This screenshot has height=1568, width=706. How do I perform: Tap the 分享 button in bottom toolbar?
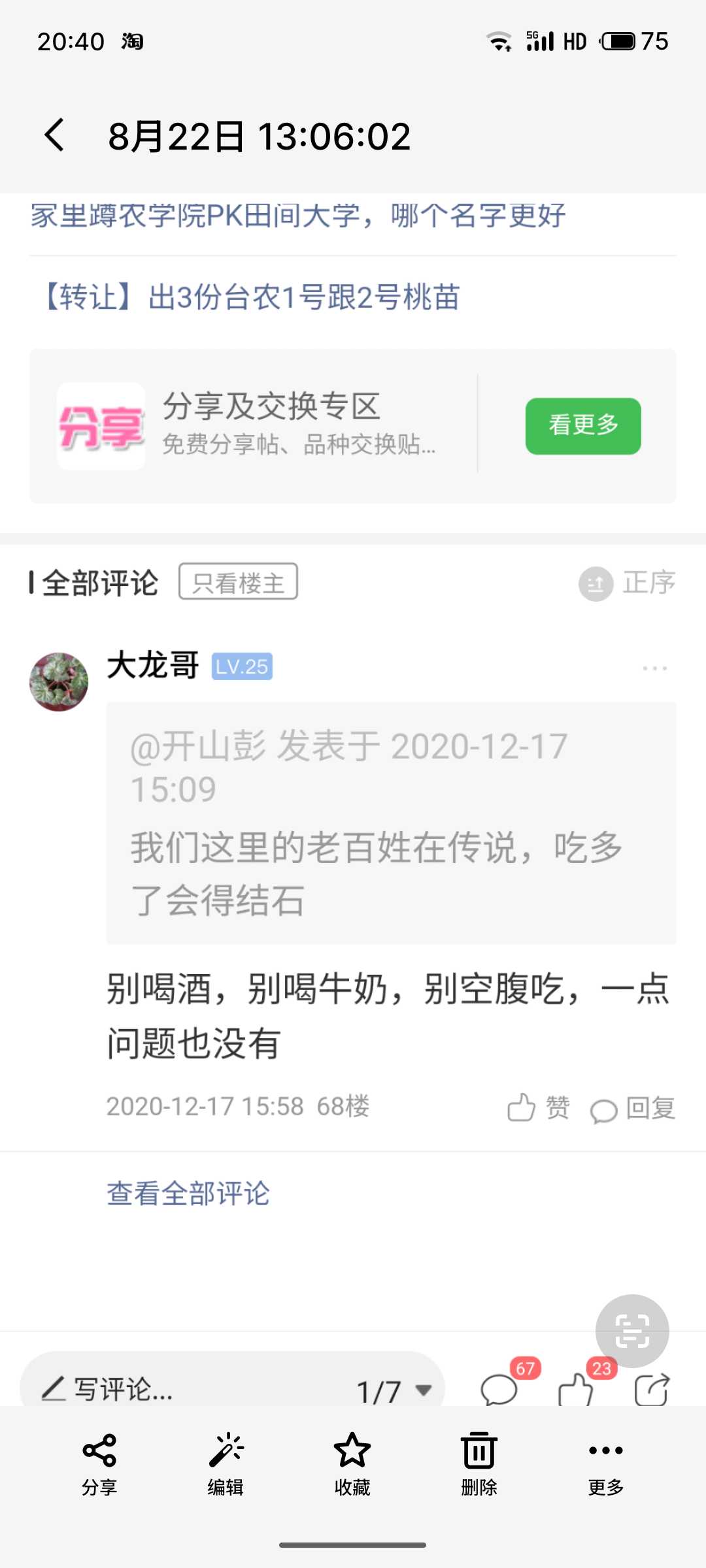pyautogui.click(x=99, y=1463)
